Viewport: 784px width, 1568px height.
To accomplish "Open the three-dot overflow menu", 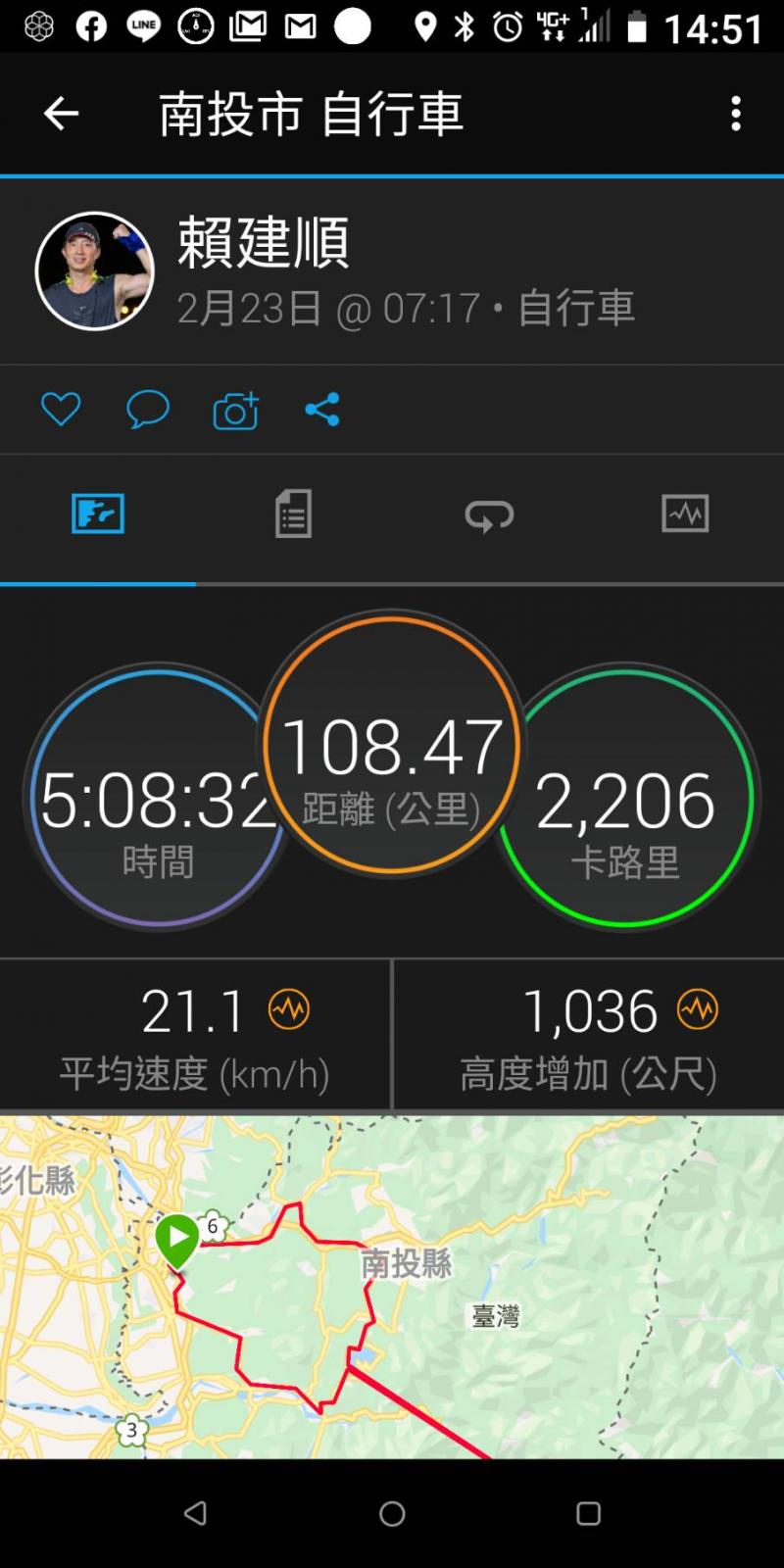I will coord(736,114).
